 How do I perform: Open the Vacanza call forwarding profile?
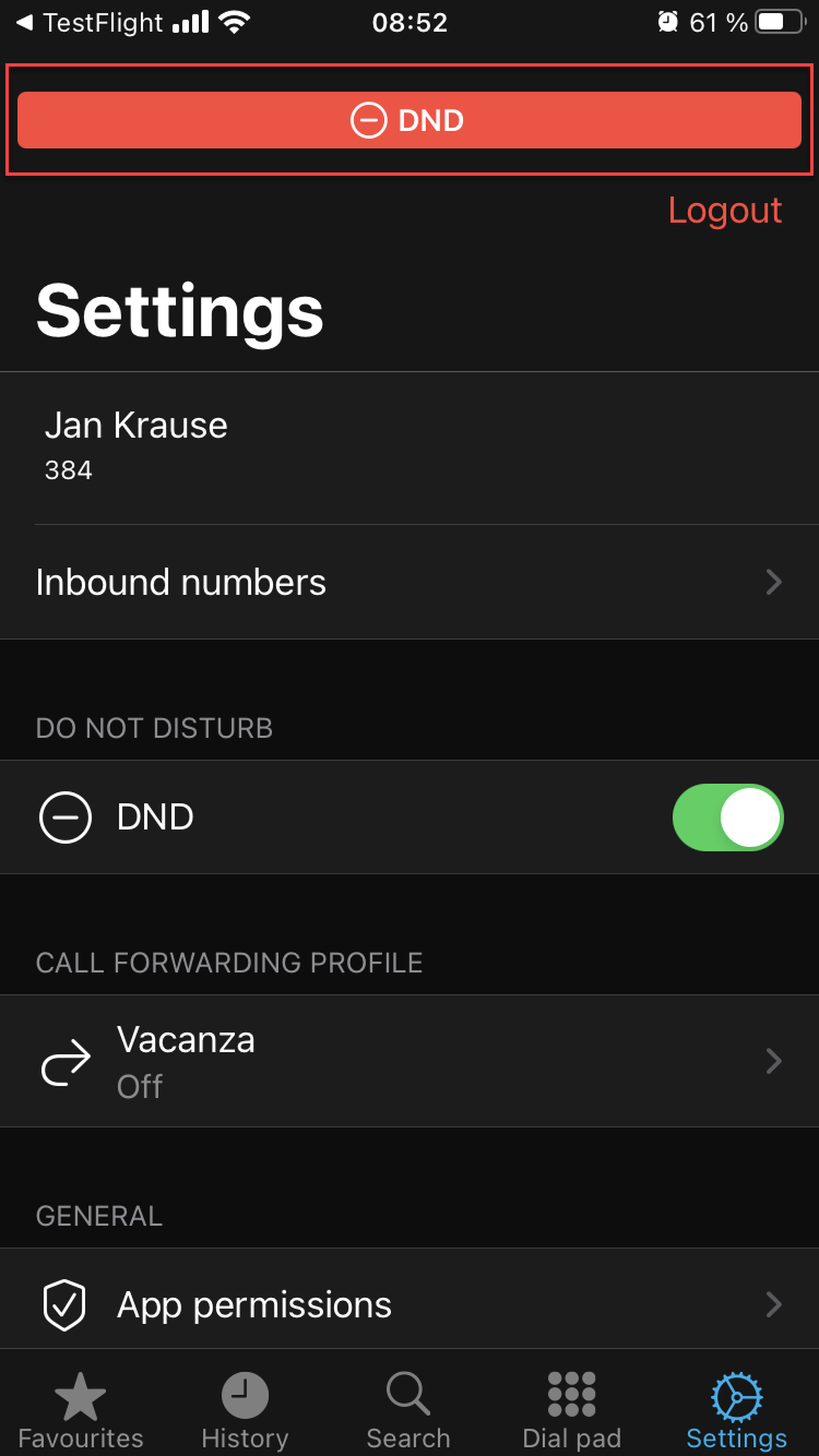coord(409,1061)
